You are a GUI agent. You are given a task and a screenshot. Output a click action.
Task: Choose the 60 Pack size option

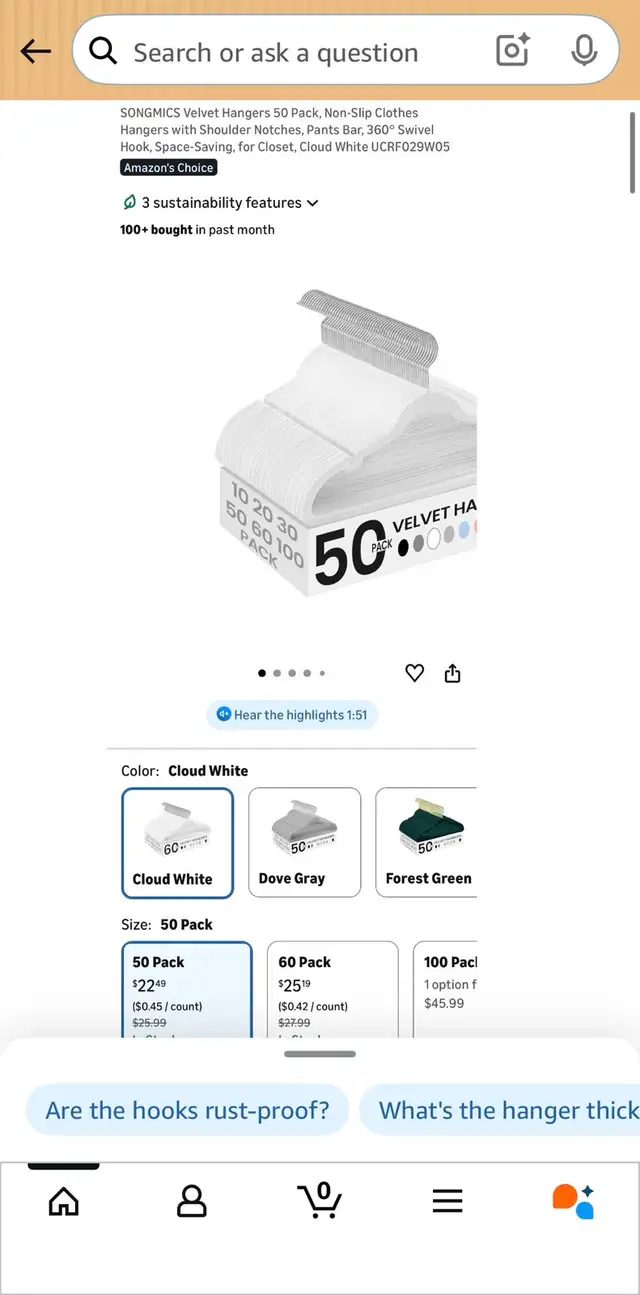click(332, 990)
